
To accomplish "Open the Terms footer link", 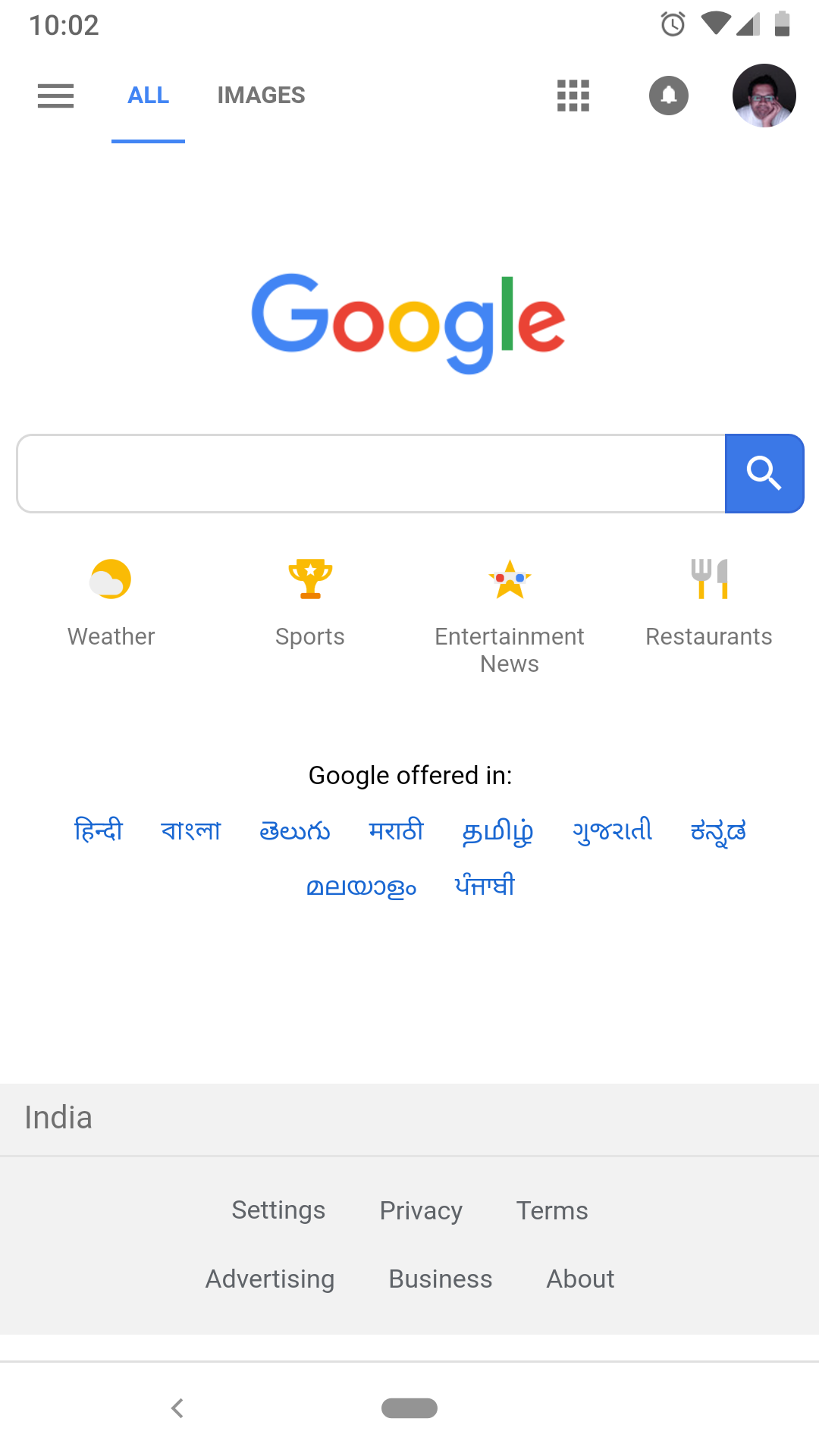I will 552,1210.
